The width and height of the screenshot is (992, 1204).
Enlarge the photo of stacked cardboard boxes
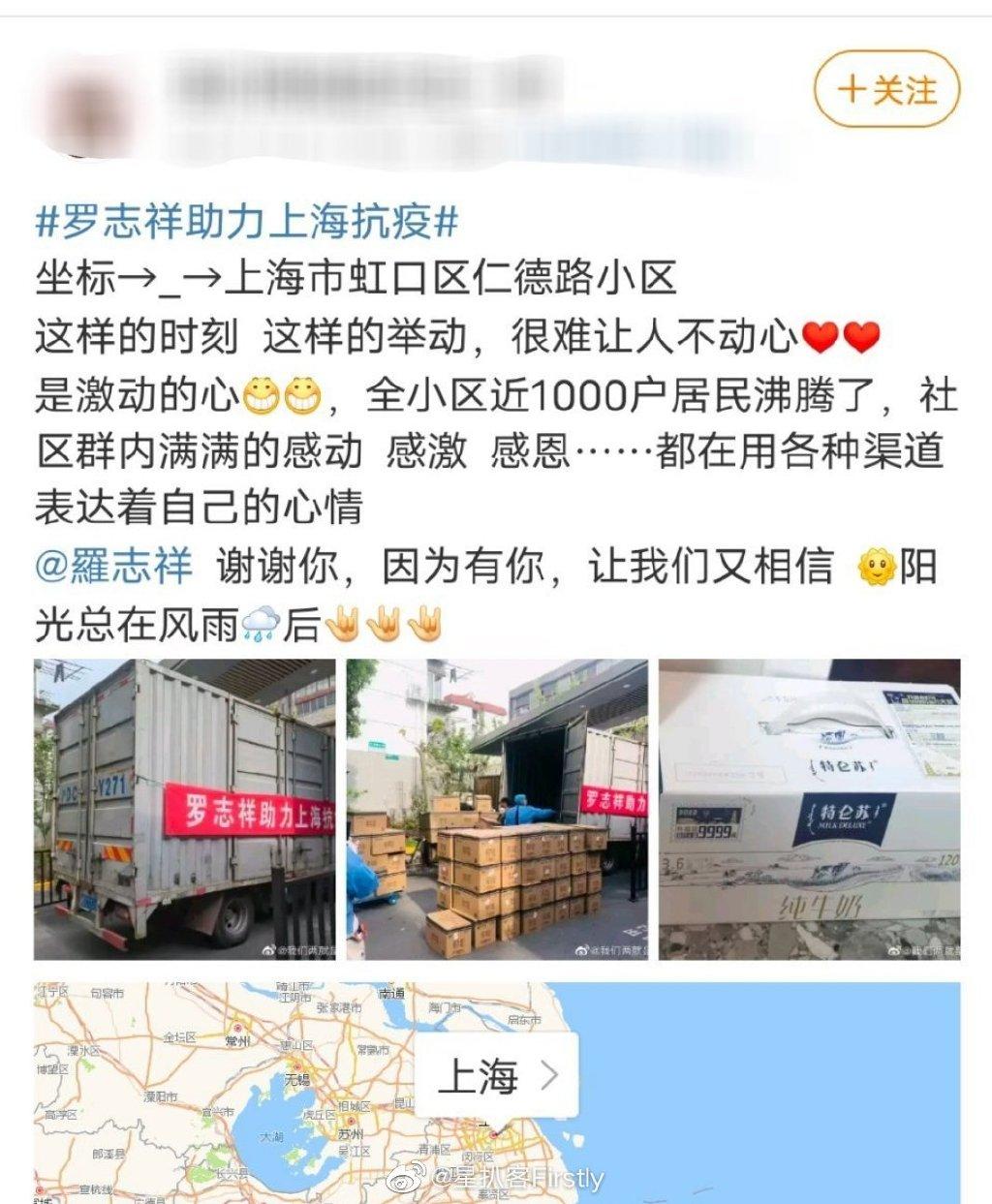click(x=497, y=810)
